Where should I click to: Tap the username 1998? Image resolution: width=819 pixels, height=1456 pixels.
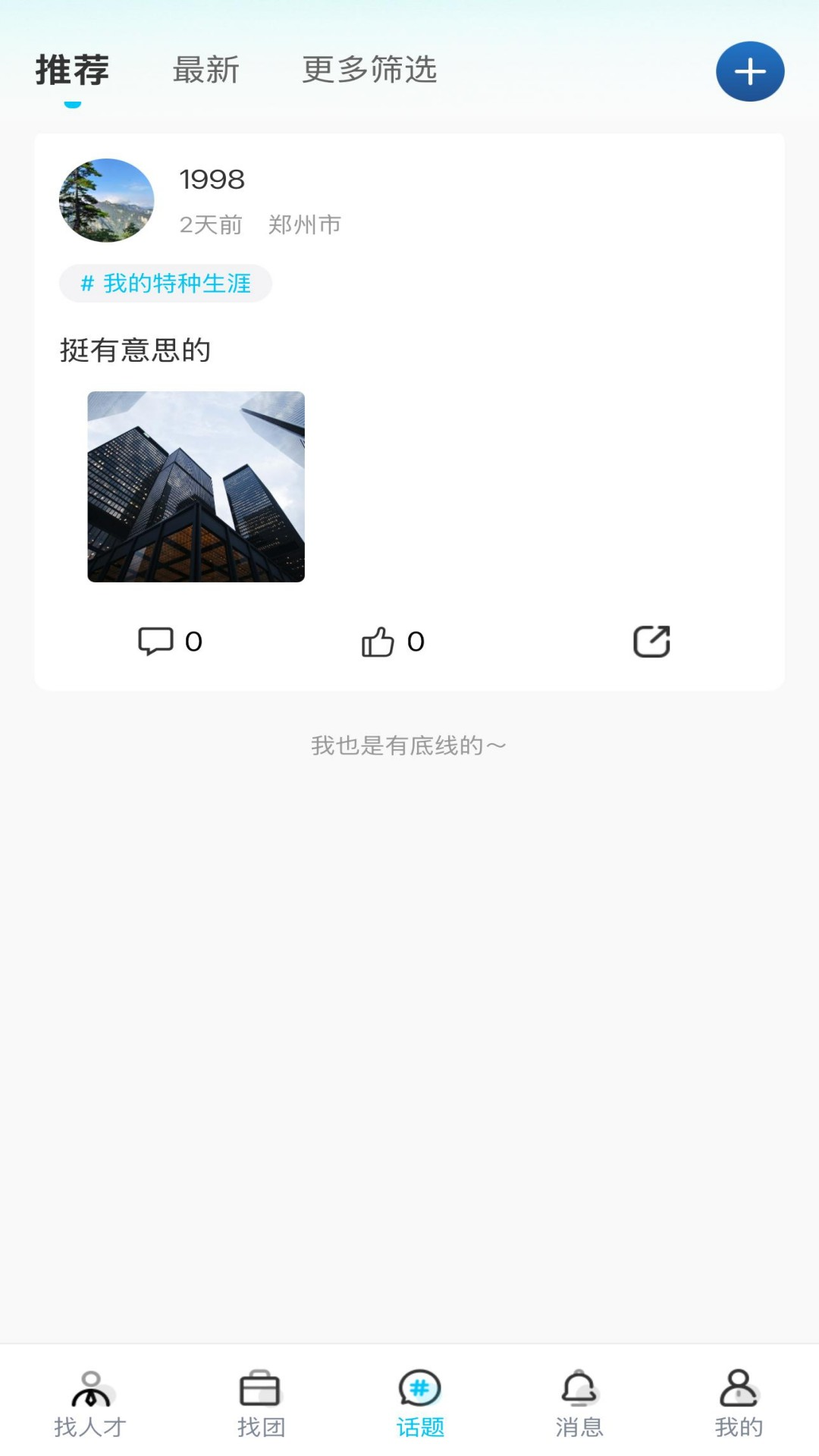(210, 180)
